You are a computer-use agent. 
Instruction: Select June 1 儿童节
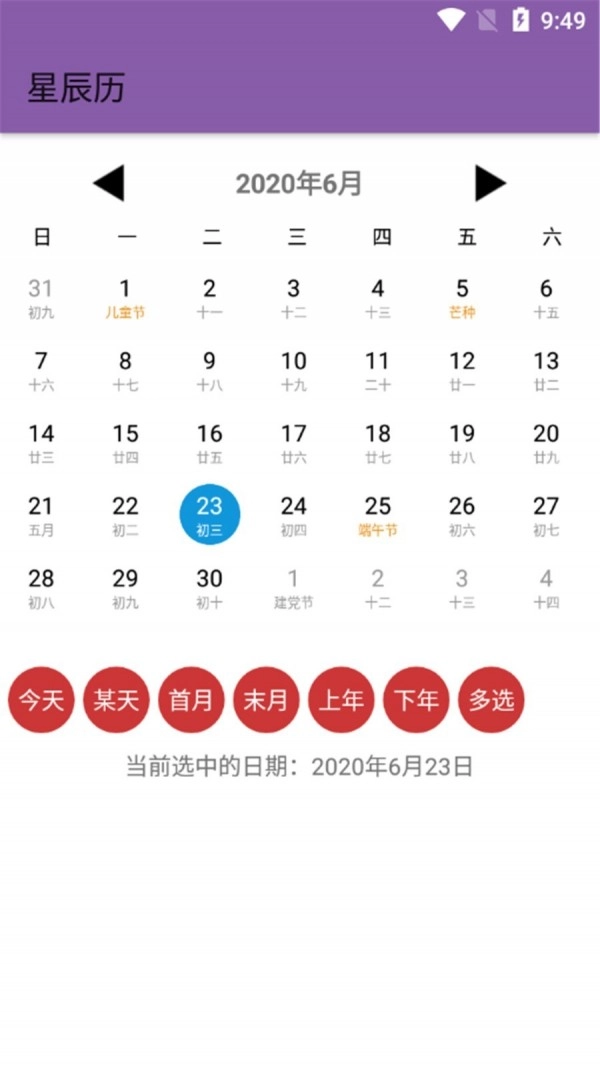click(x=125, y=298)
